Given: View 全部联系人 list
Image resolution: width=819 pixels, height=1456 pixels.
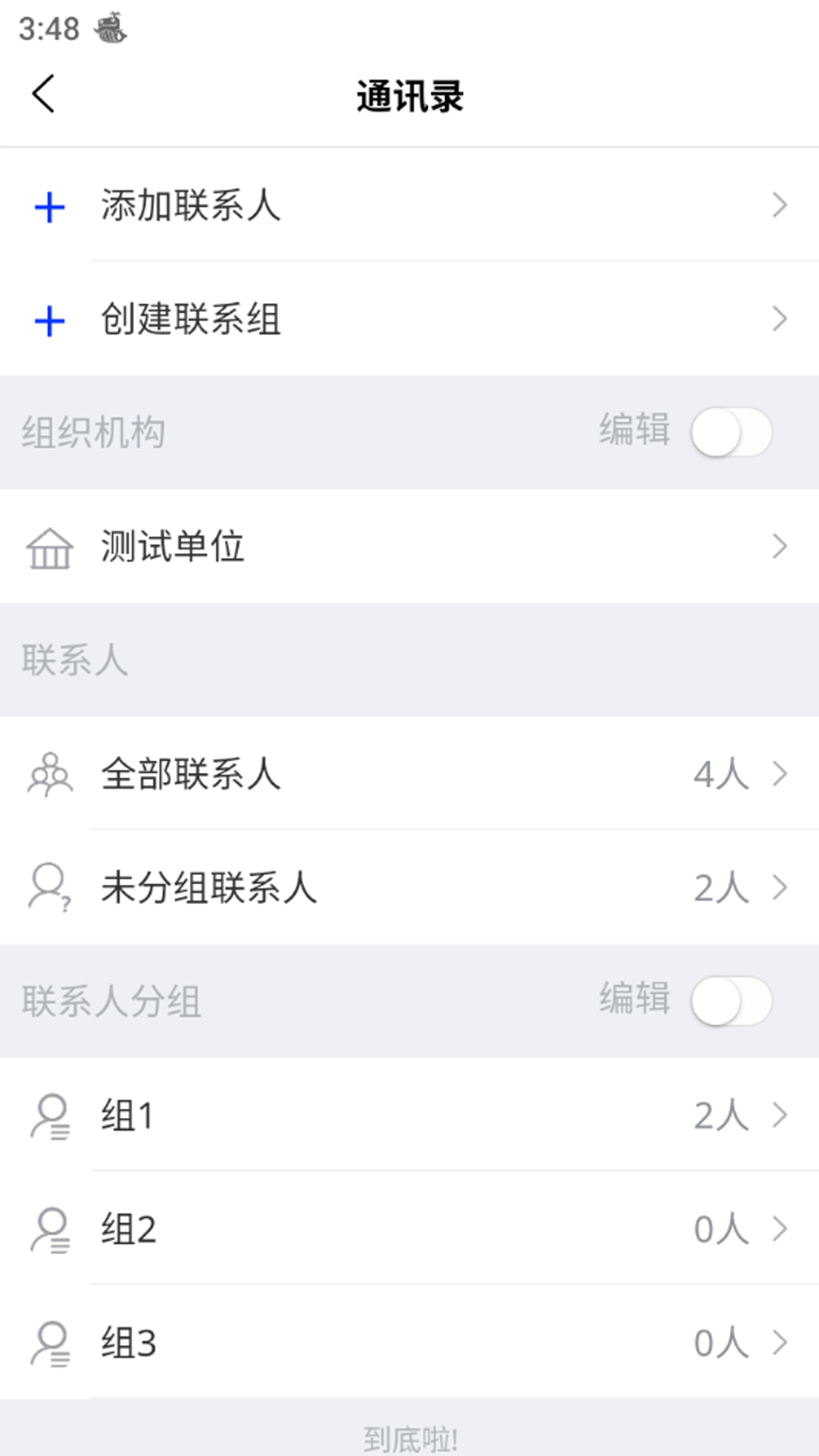Looking at the screenshot, I should (x=409, y=774).
